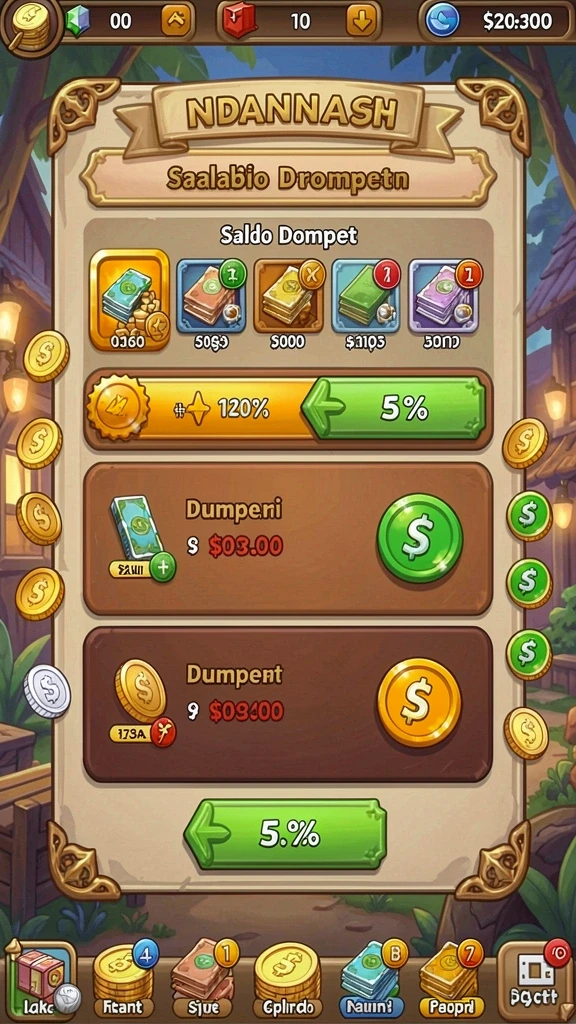Tap the green 5% arrow on the 120% bar

pos(394,409)
